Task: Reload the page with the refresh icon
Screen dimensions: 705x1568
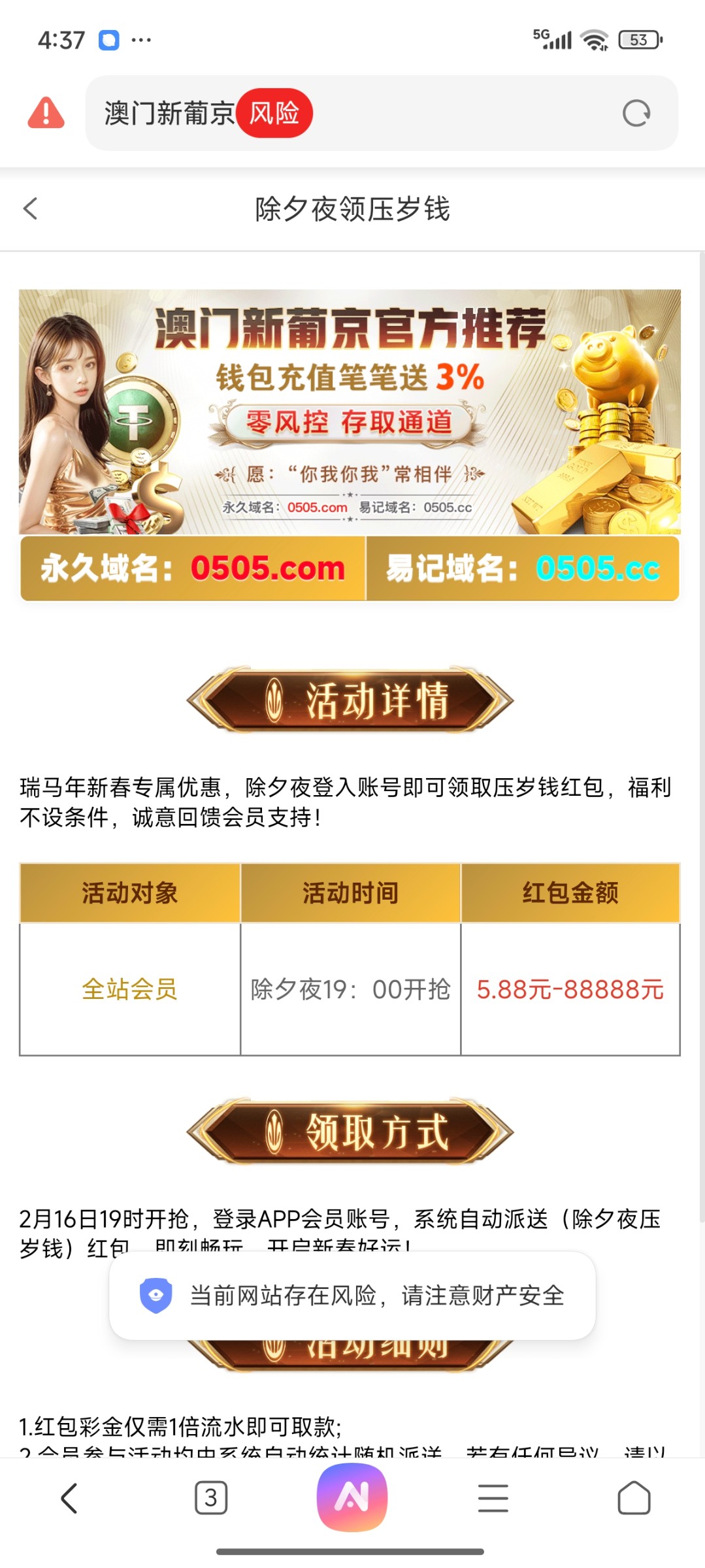Action: (636, 114)
